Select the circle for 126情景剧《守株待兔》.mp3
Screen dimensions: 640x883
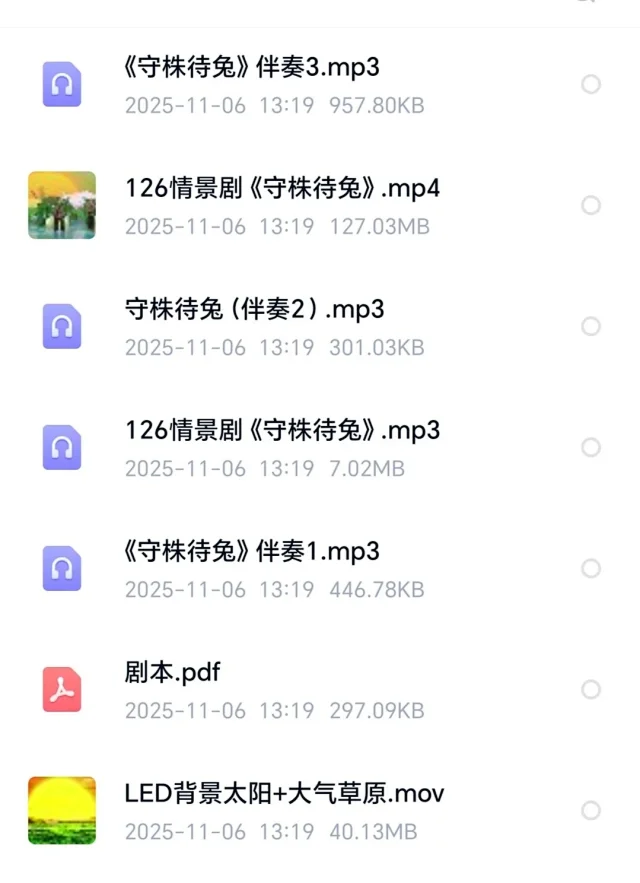tap(591, 447)
